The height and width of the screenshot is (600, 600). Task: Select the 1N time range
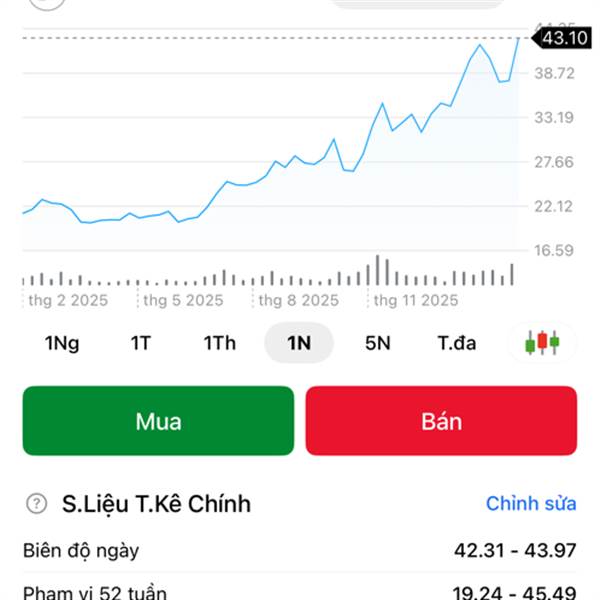click(299, 343)
